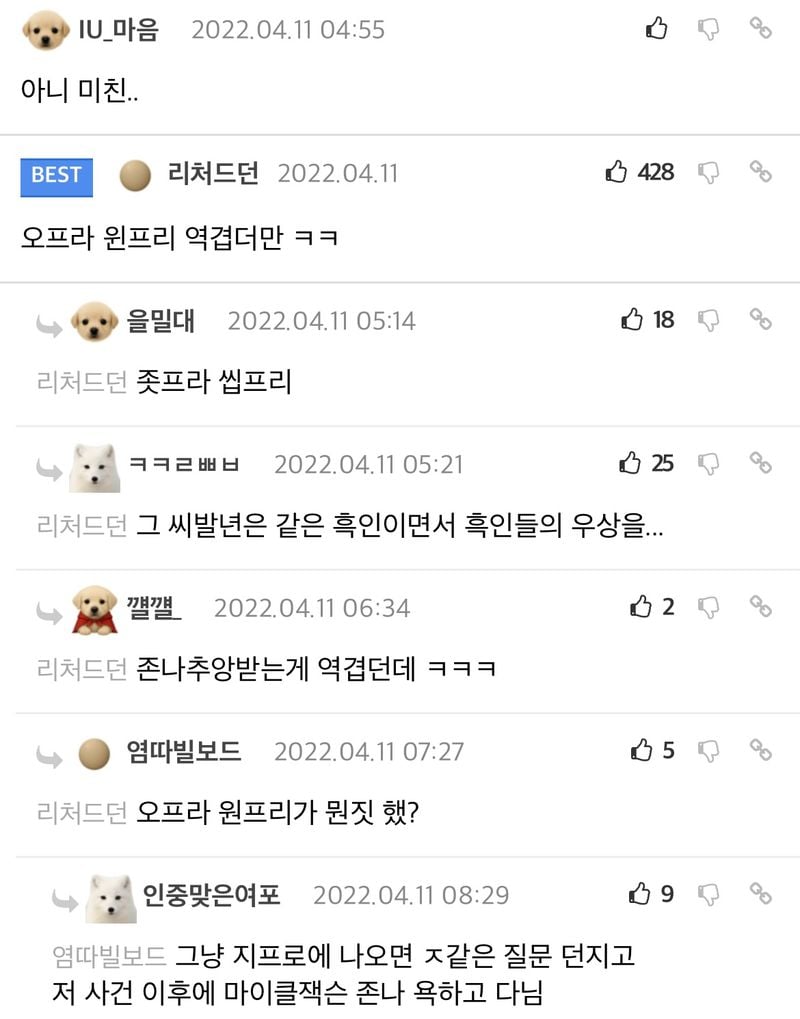
Task: Copy link to IU_마음's comment
Action: point(761,28)
